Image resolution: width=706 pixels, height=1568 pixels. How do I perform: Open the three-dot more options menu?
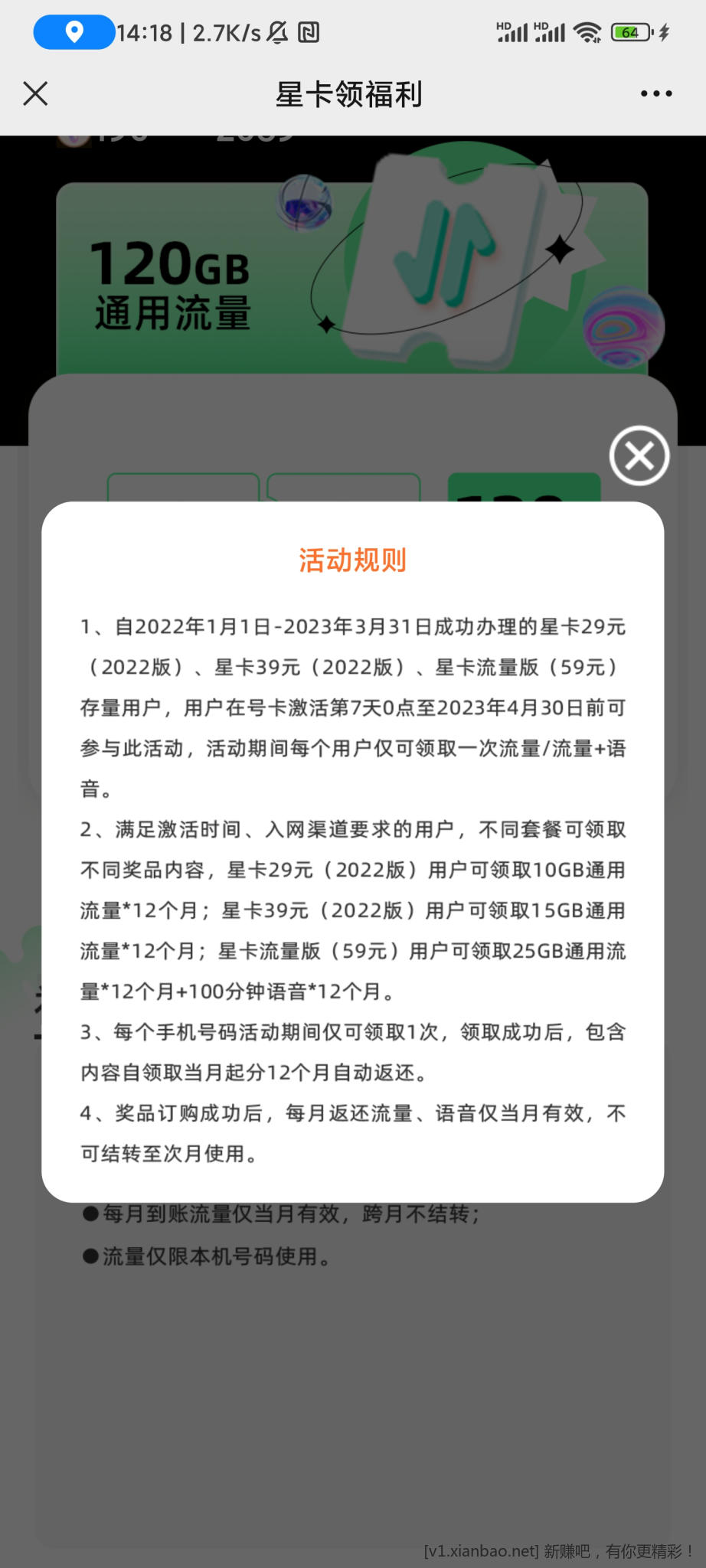pyautogui.click(x=656, y=94)
